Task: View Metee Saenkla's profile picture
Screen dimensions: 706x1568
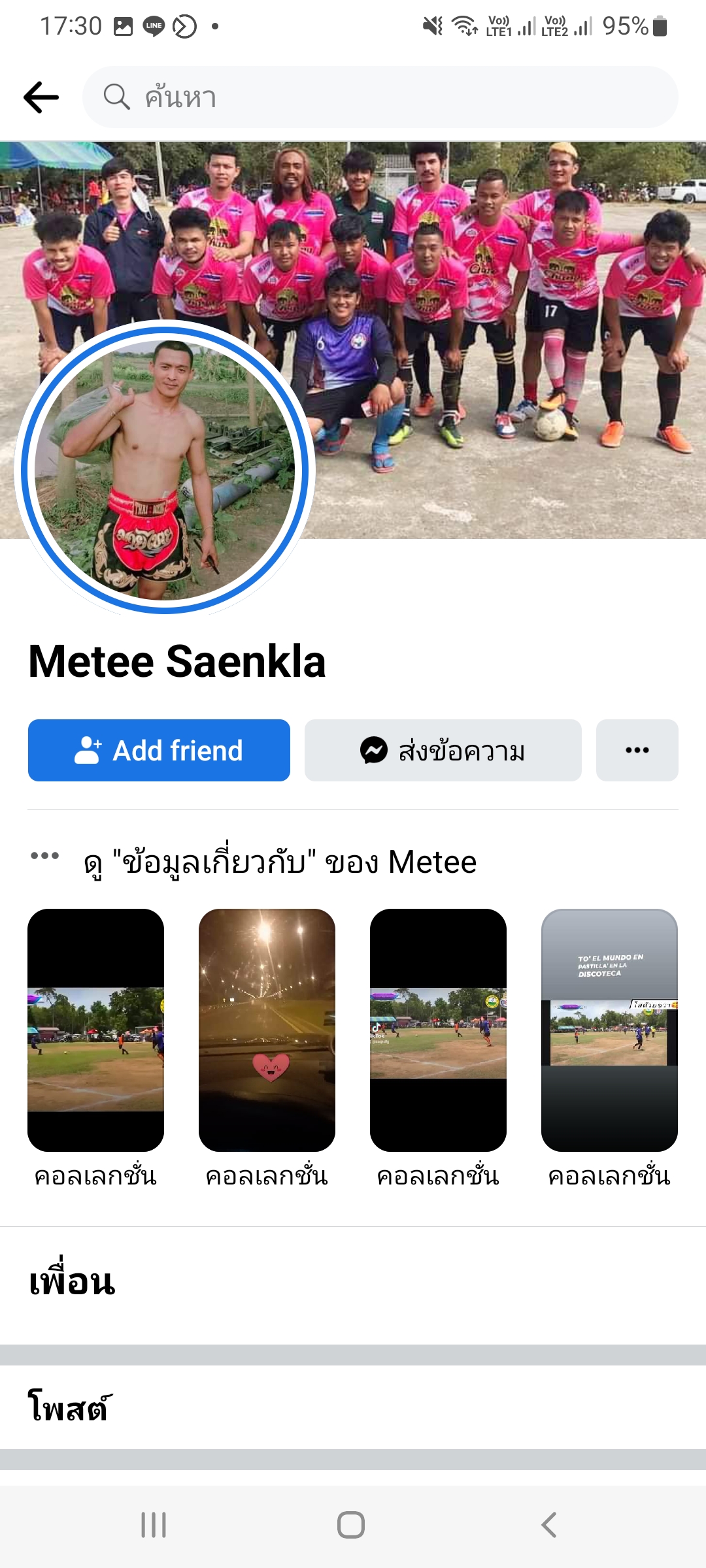Action: [165, 469]
